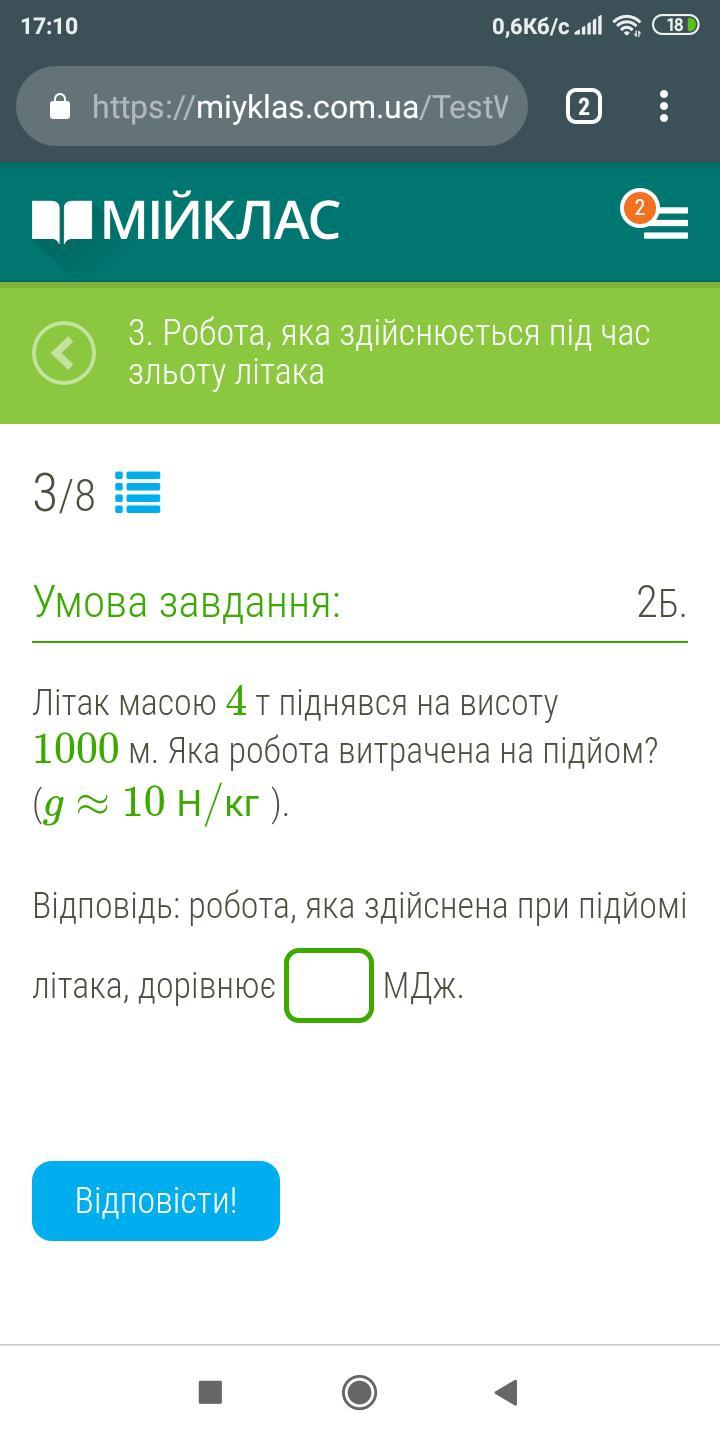Viewport: 720px width, 1440px height.
Task: Tap the system back button
Action: coord(506,1392)
